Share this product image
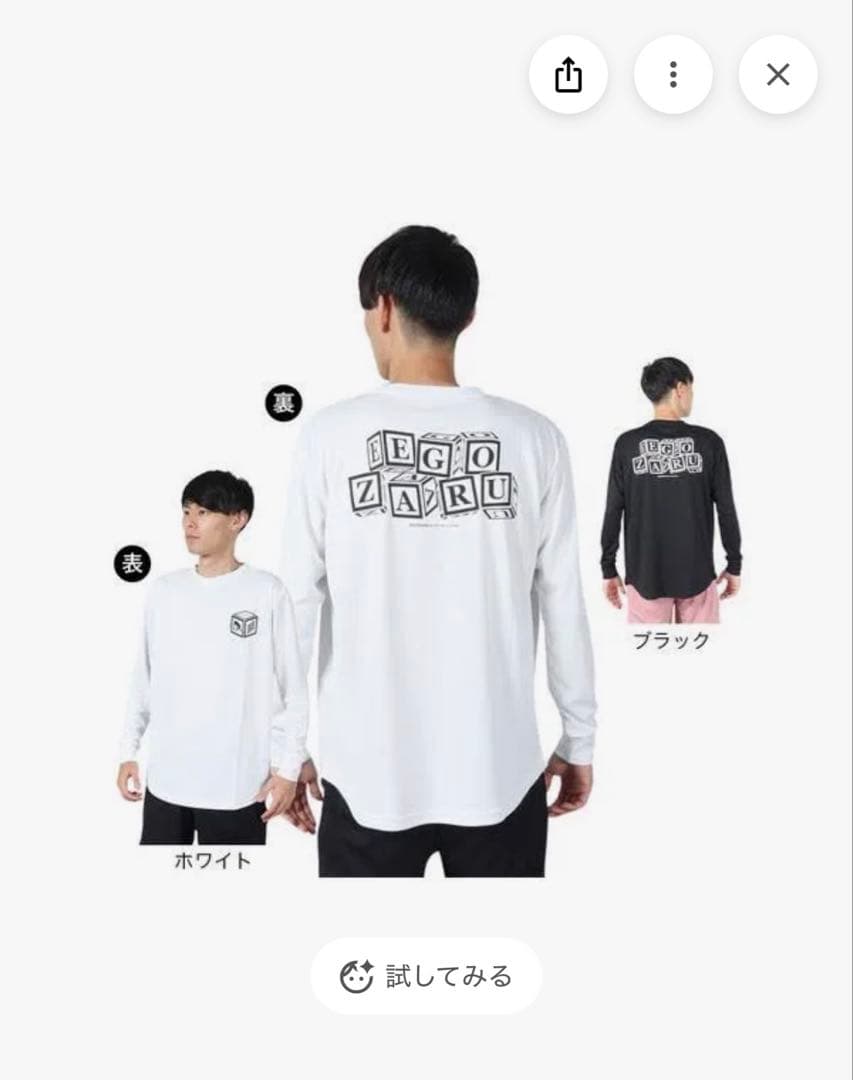The width and height of the screenshot is (853, 1080). click(x=568, y=74)
